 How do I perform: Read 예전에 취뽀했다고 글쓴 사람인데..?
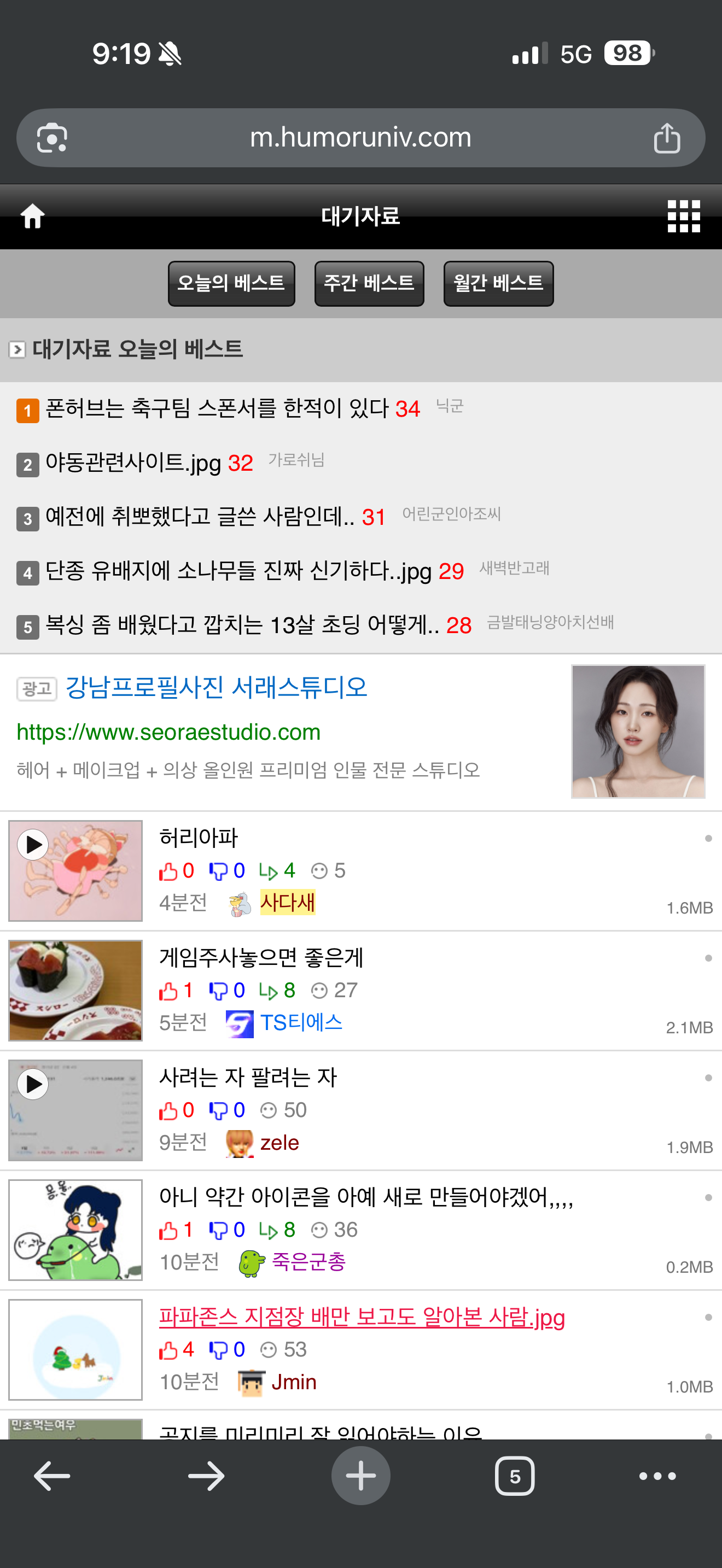coord(200,517)
